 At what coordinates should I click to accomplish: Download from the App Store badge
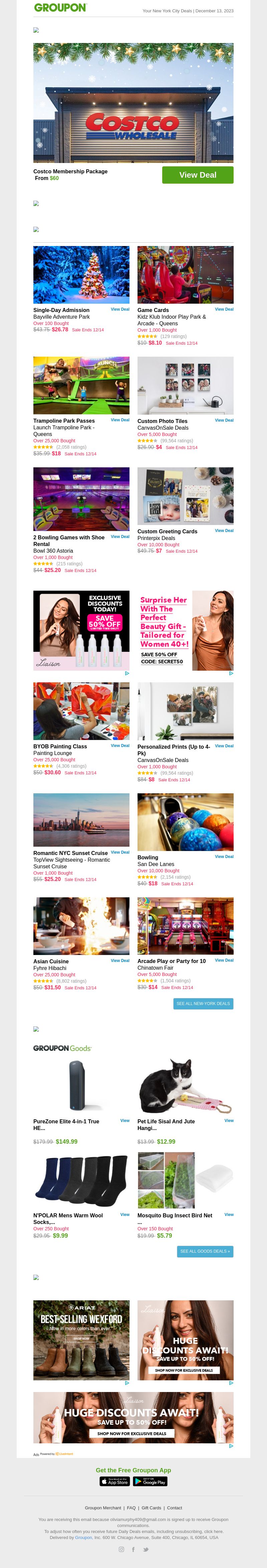114,1481
